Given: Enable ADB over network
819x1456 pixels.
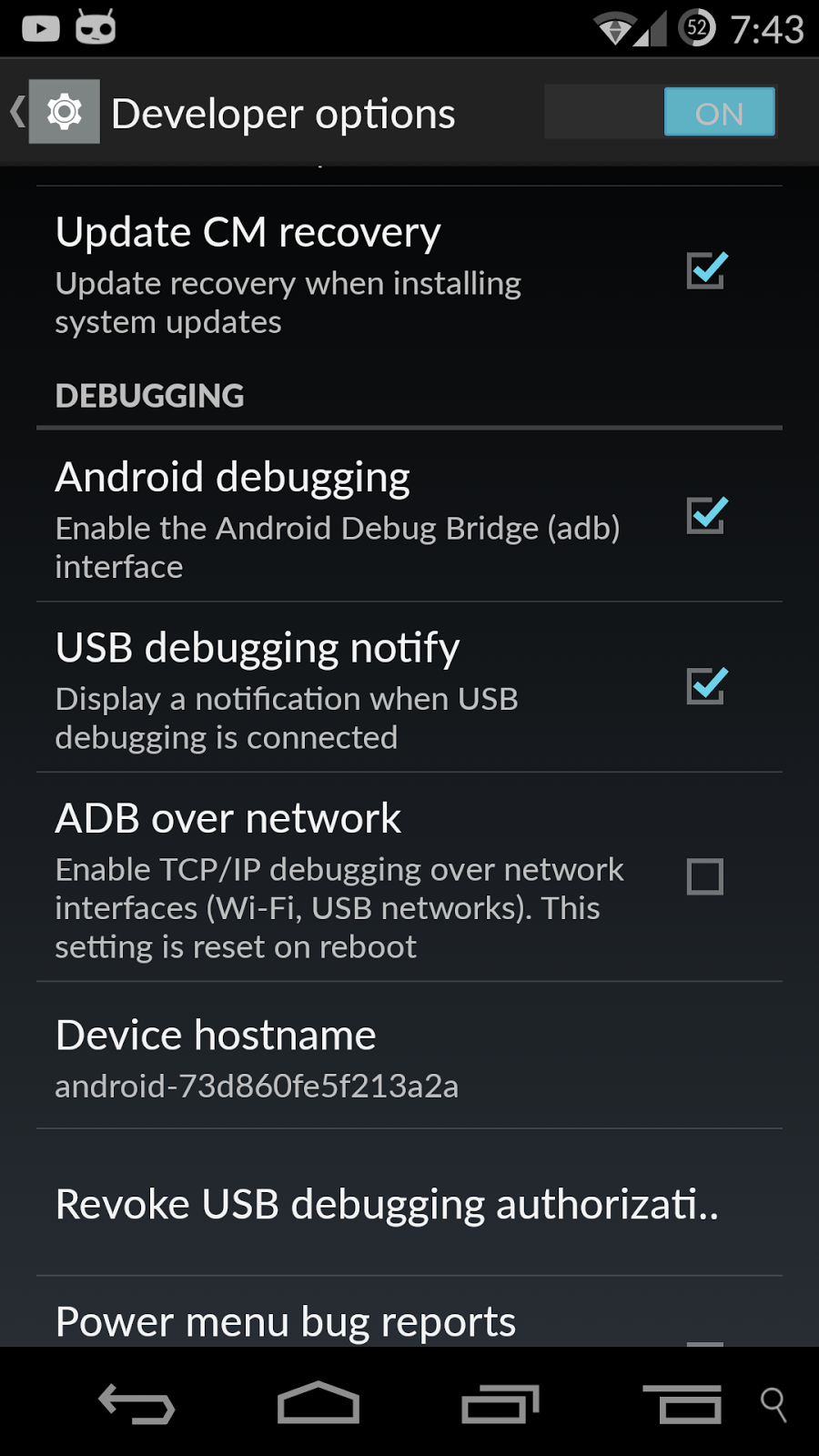Looking at the screenshot, I should 705,877.
